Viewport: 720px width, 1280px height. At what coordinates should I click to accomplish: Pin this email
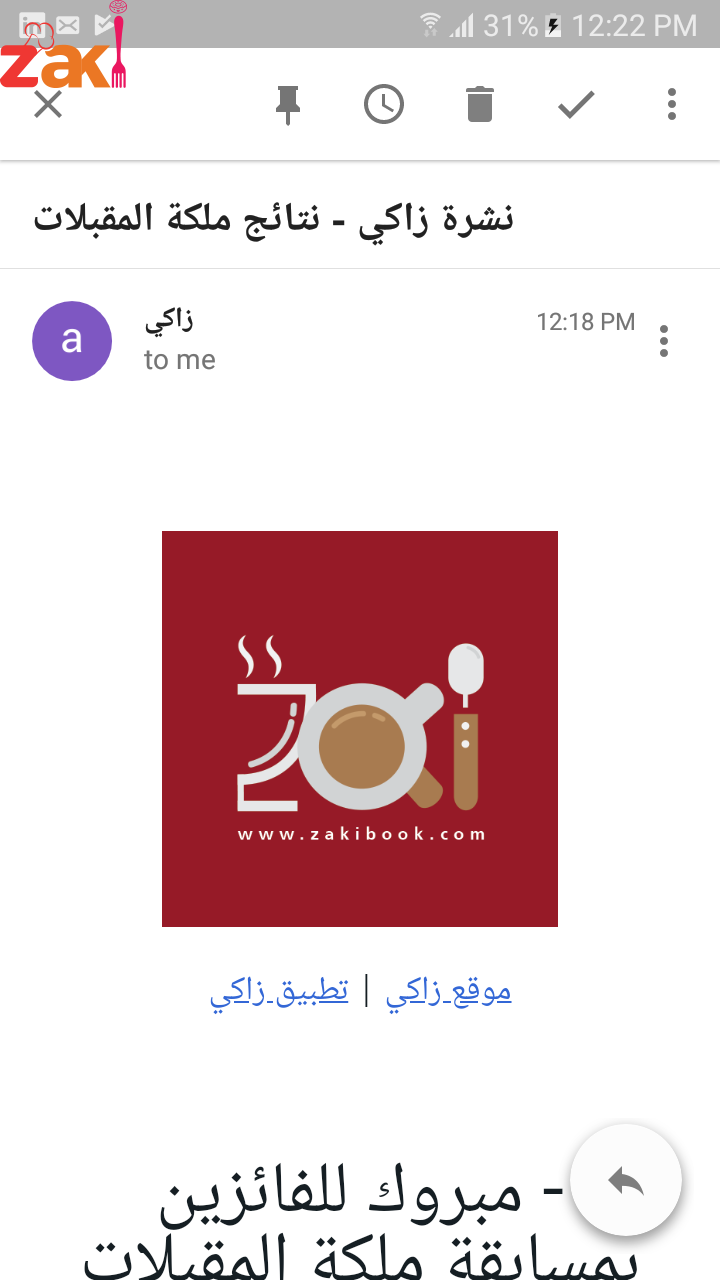click(x=288, y=104)
